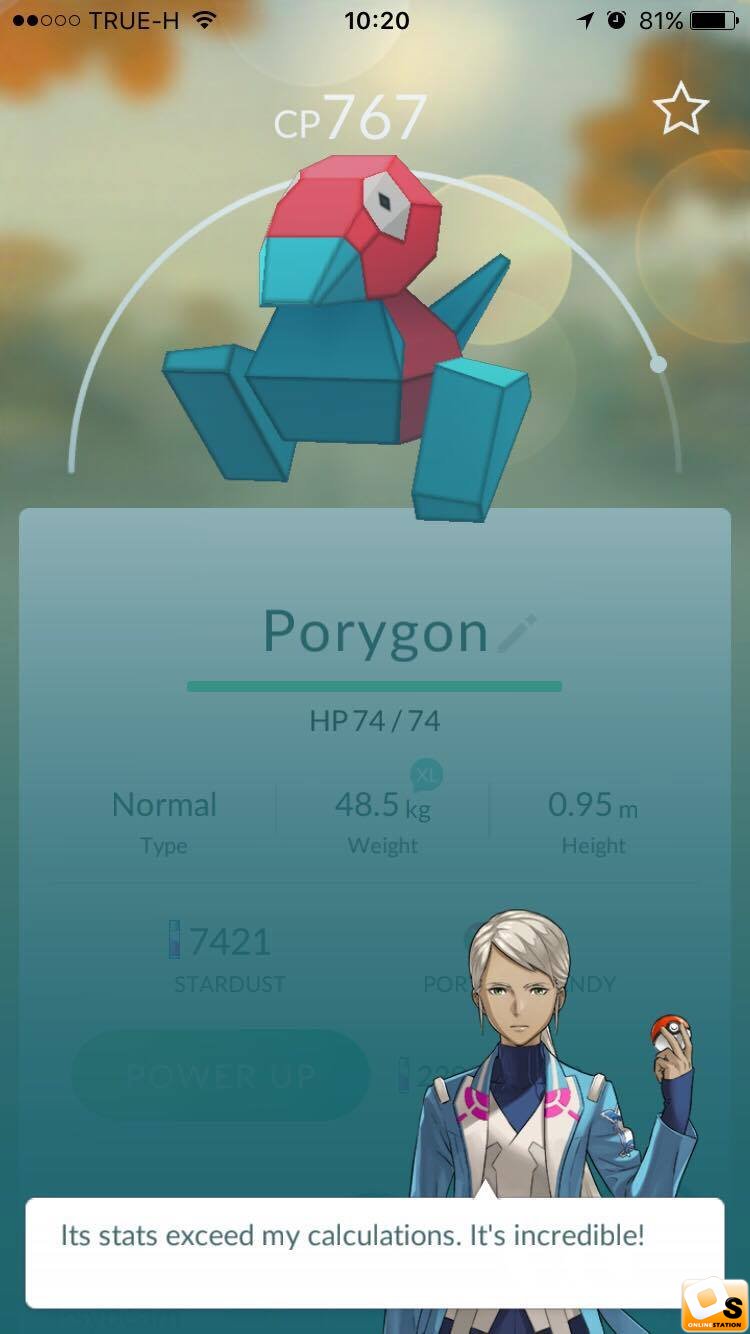Edit Porygon's nickname with the pencil icon
750x1334 pixels.
(516, 634)
